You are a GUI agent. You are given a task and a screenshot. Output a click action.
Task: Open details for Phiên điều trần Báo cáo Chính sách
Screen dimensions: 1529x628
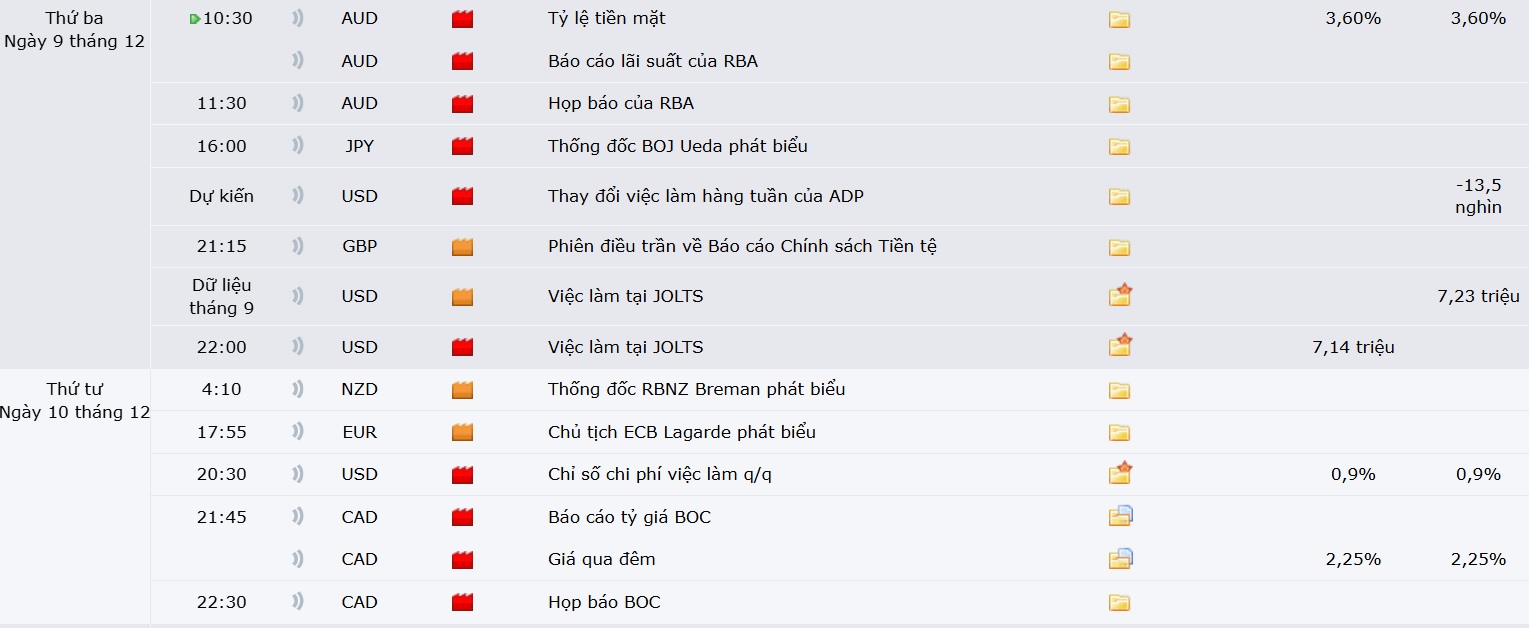[x=1119, y=247]
